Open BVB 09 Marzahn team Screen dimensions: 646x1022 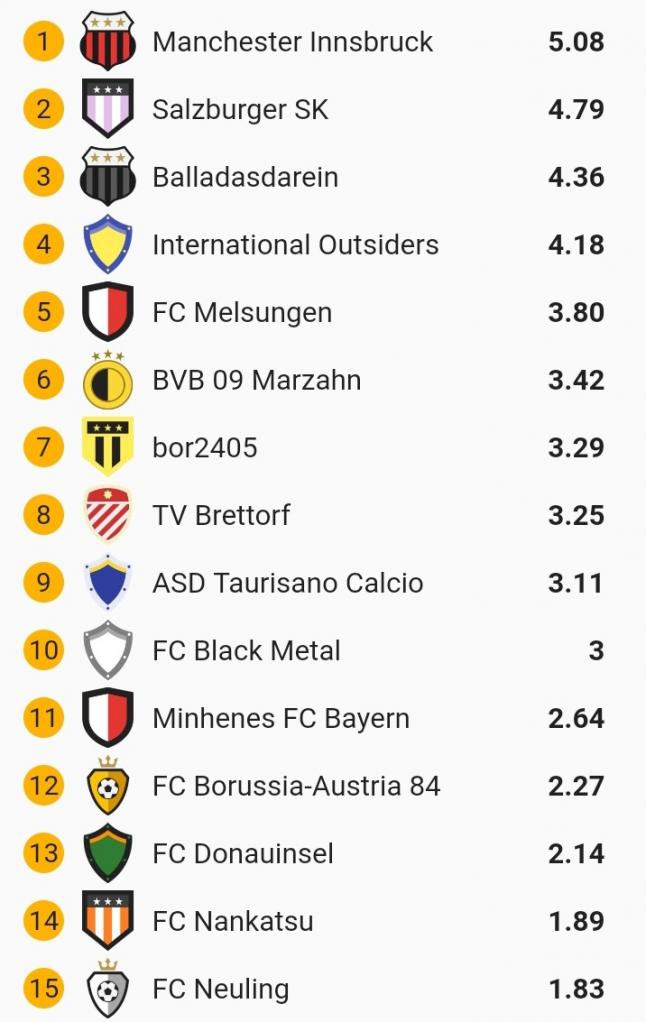coord(256,380)
